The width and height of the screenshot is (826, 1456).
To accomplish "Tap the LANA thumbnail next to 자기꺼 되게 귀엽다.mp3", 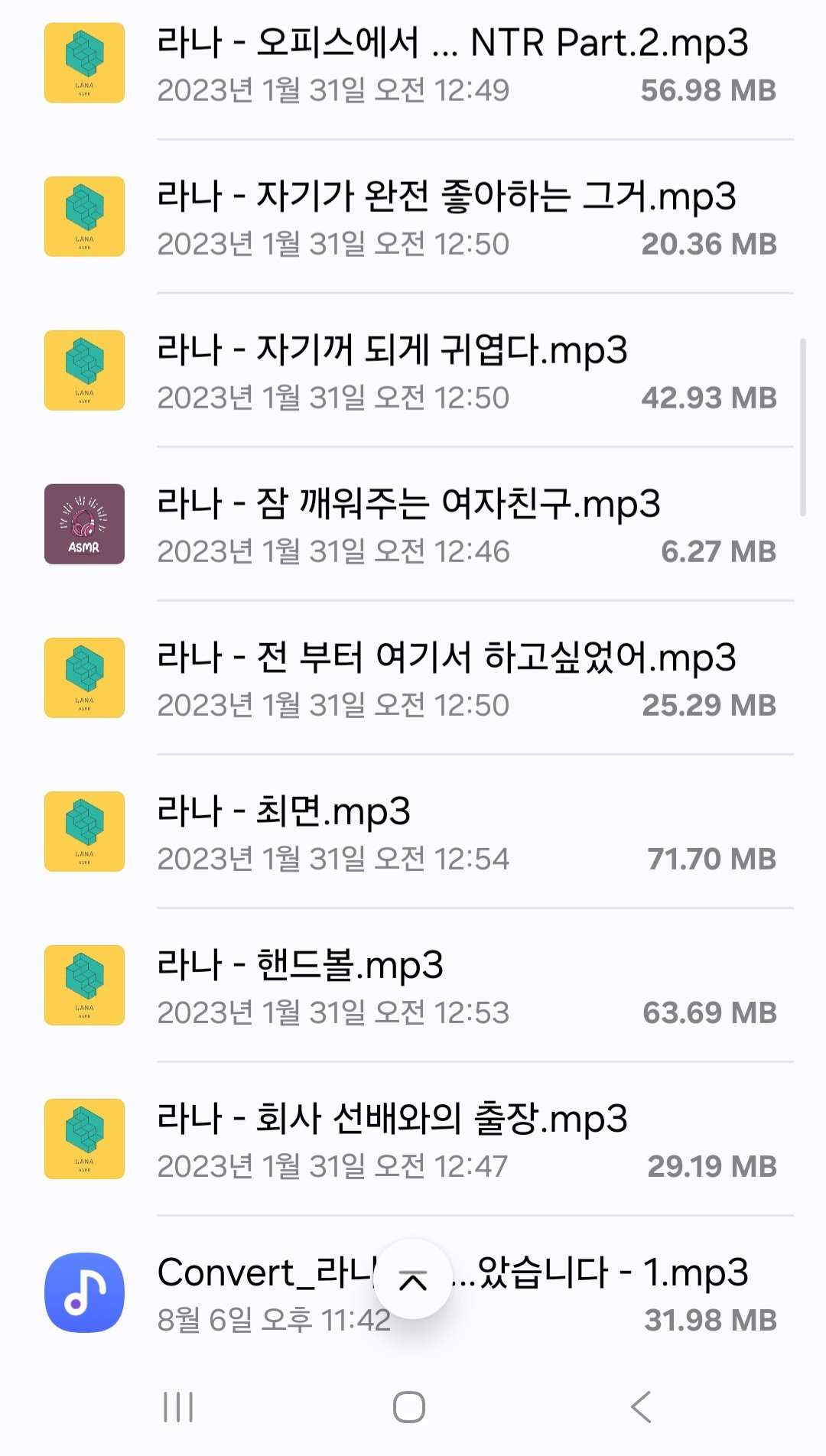I will pyautogui.click(x=84, y=370).
